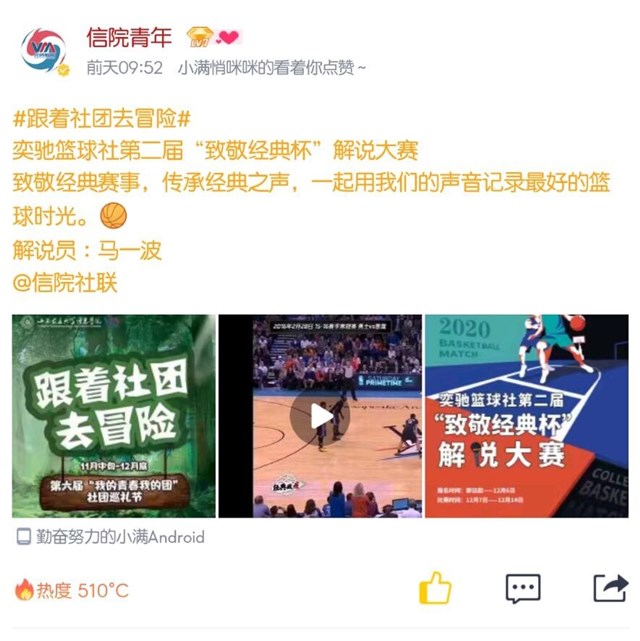640x641 pixels.
Task: Share this post
Action: point(609,587)
